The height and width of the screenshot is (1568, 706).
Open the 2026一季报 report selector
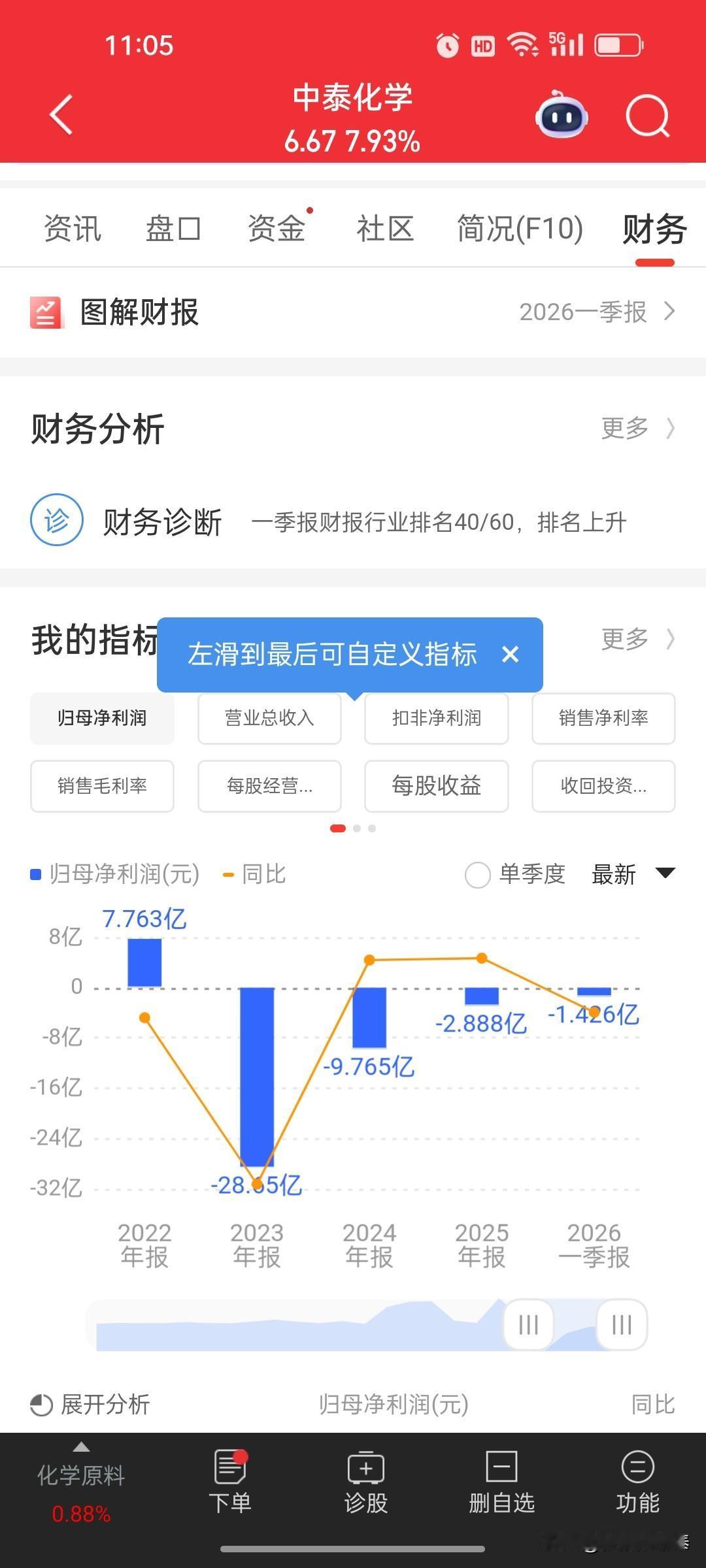tap(582, 312)
